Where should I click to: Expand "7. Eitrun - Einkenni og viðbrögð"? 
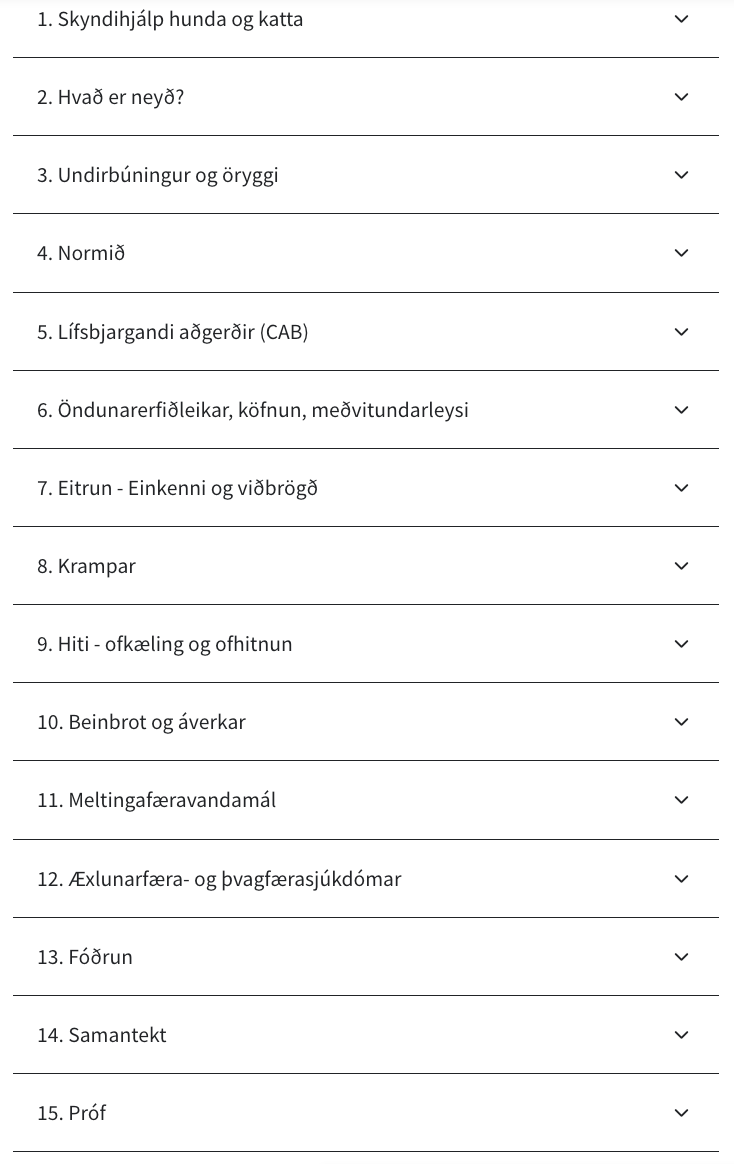pos(681,488)
